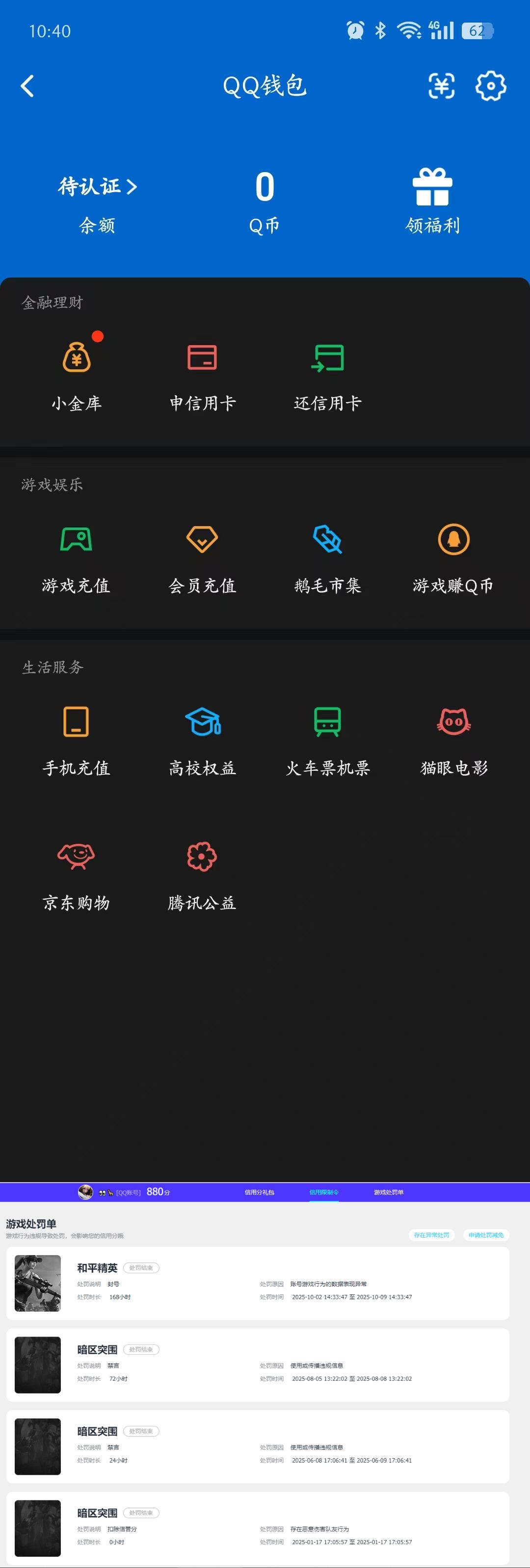The width and height of the screenshot is (530, 1568).
Task: Open 猫眼电影 movie service
Action: pos(453,723)
